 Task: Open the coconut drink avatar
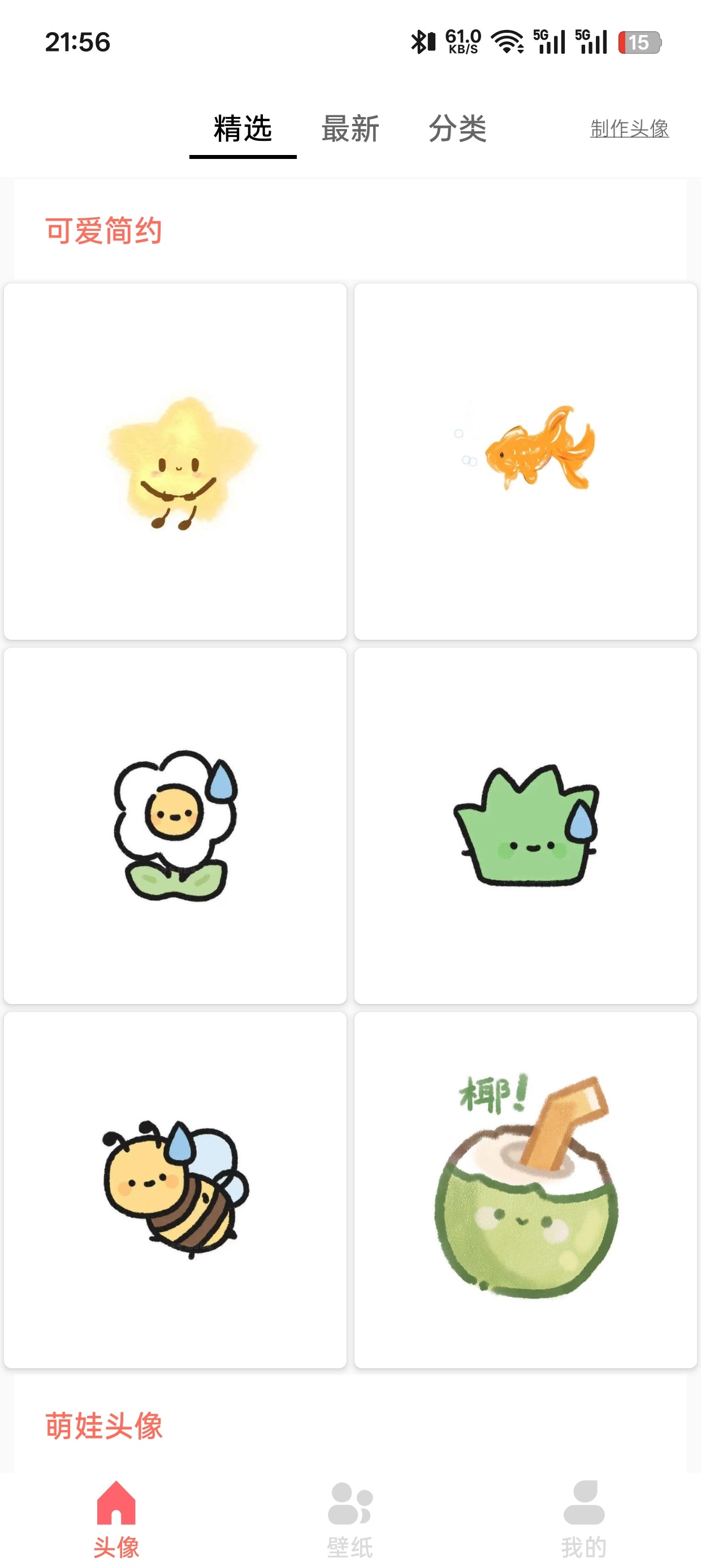click(x=526, y=1190)
